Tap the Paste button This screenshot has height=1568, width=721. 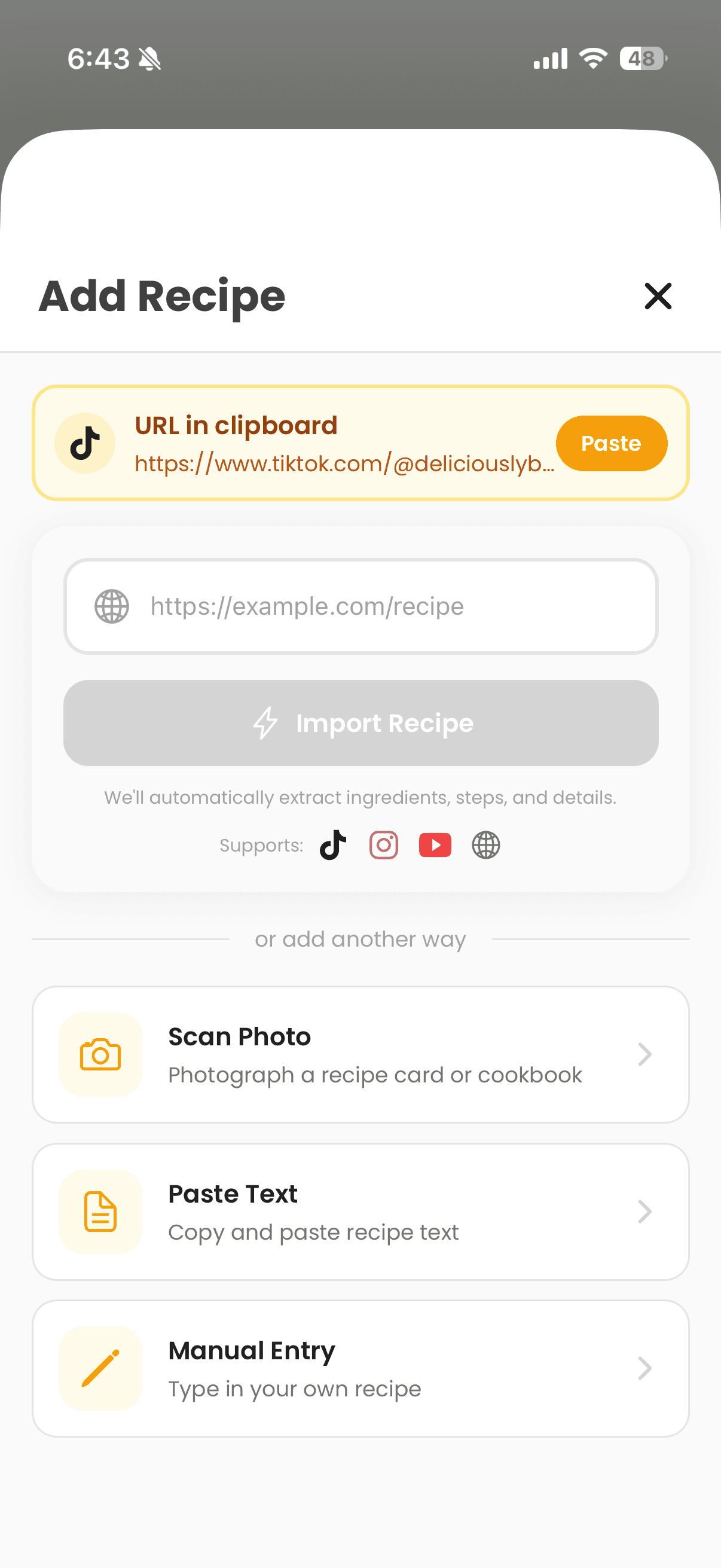tap(611, 443)
